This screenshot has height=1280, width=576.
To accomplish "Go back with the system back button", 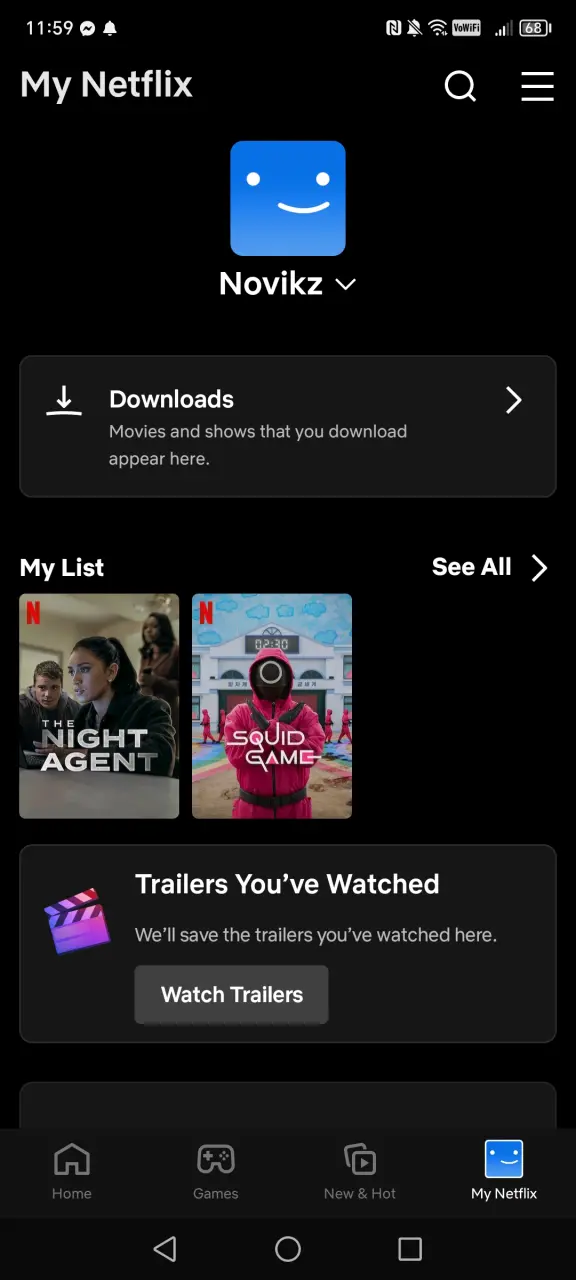I will (165, 1248).
